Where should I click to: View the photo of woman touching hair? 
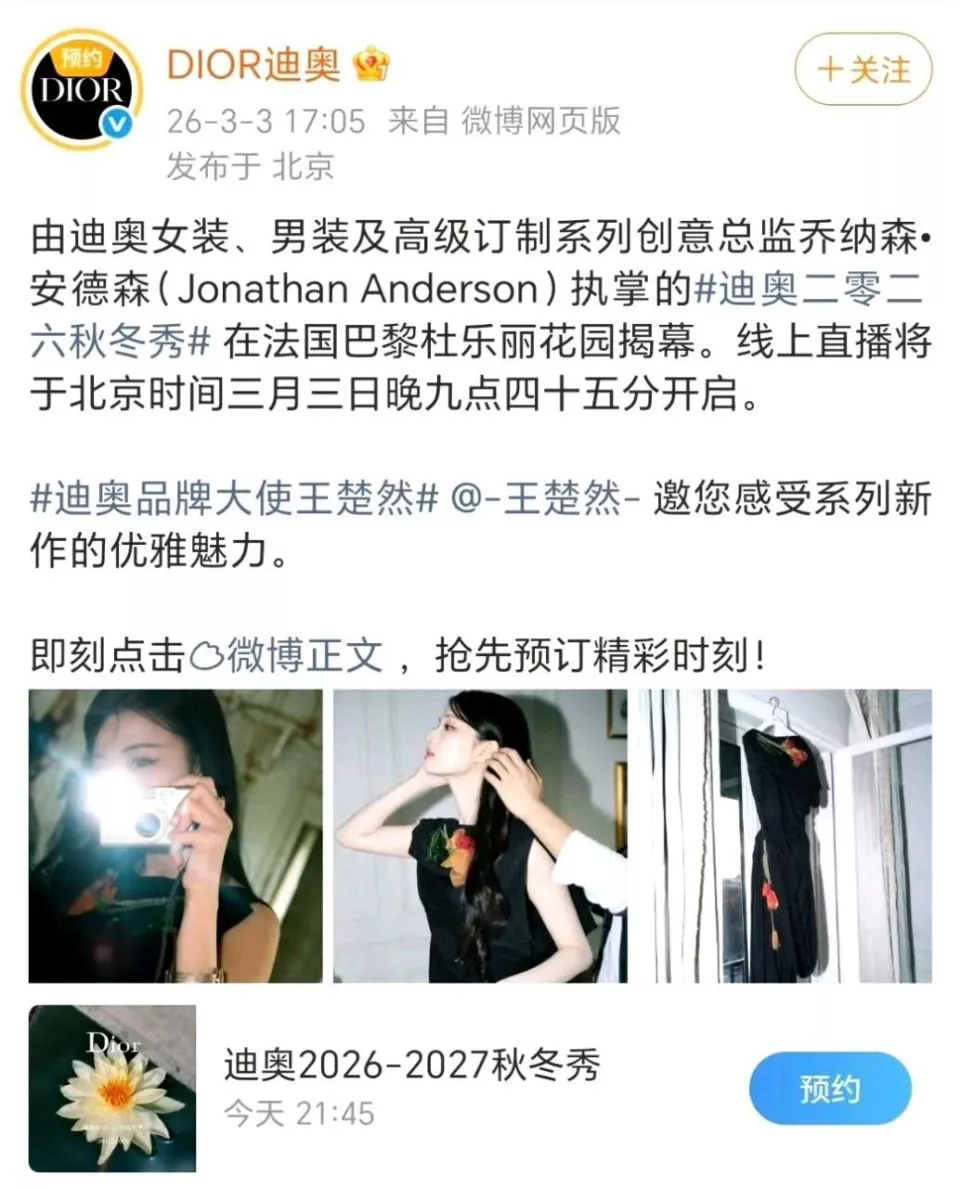pyautogui.click(x=480, y=836)
